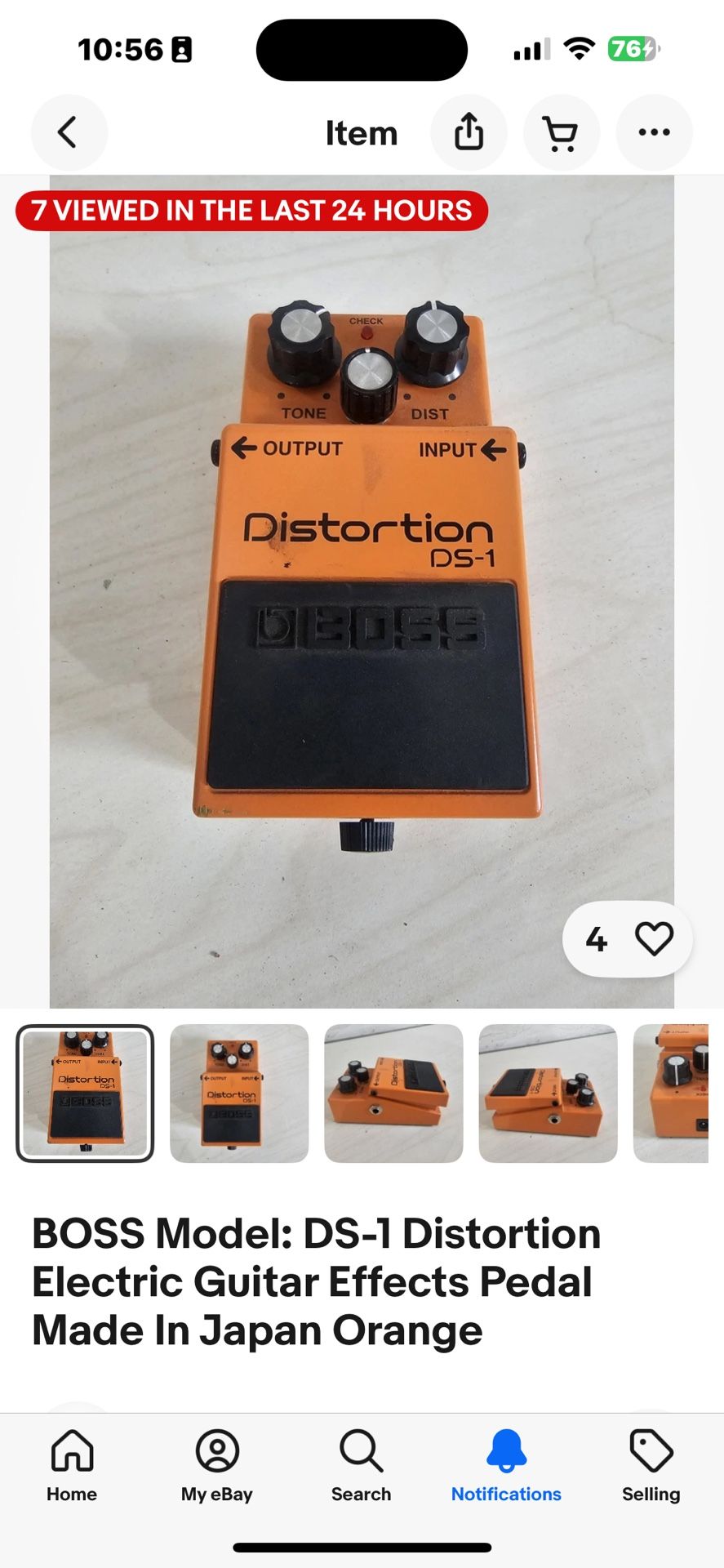Open the Notifications tab

506,1466
